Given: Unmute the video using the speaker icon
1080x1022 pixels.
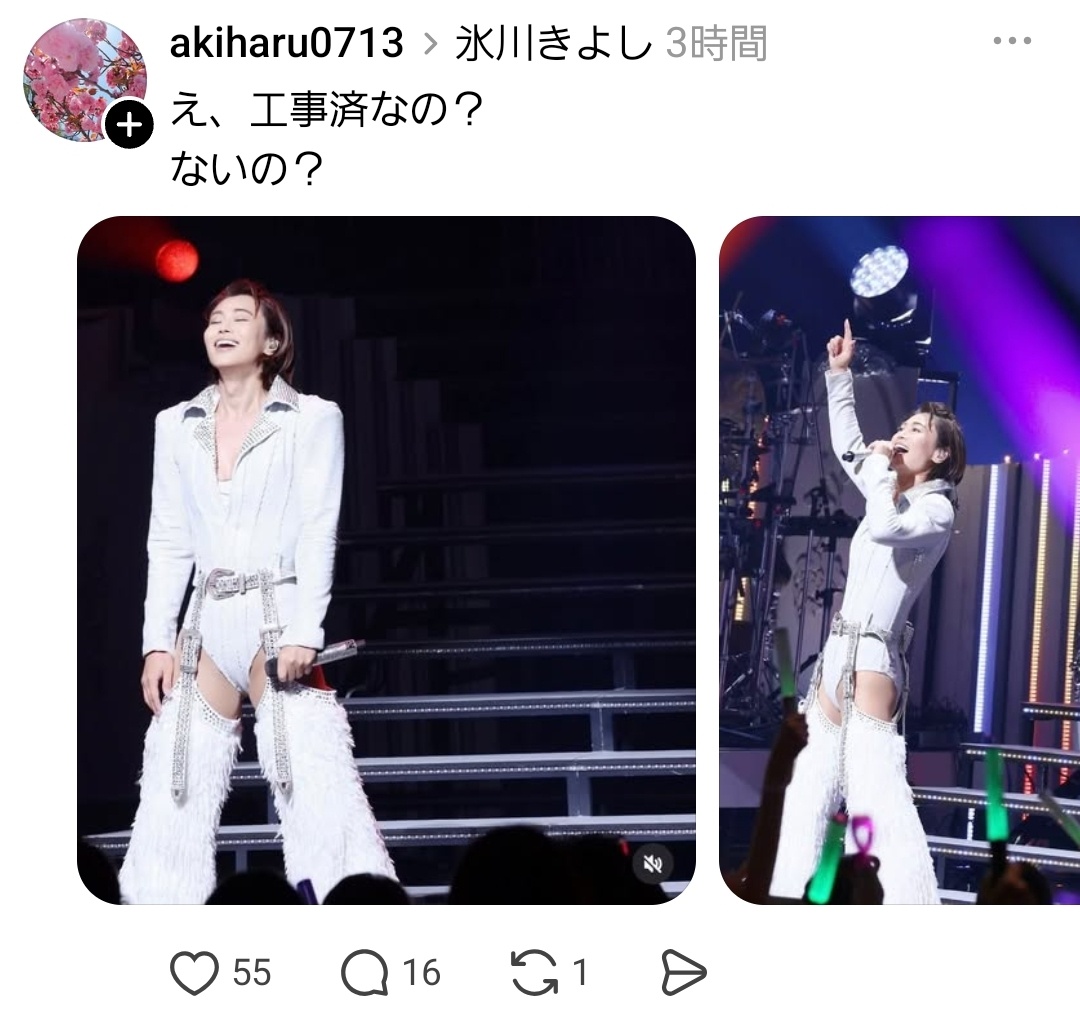Looking at the screenshot, I should point(652,864).
